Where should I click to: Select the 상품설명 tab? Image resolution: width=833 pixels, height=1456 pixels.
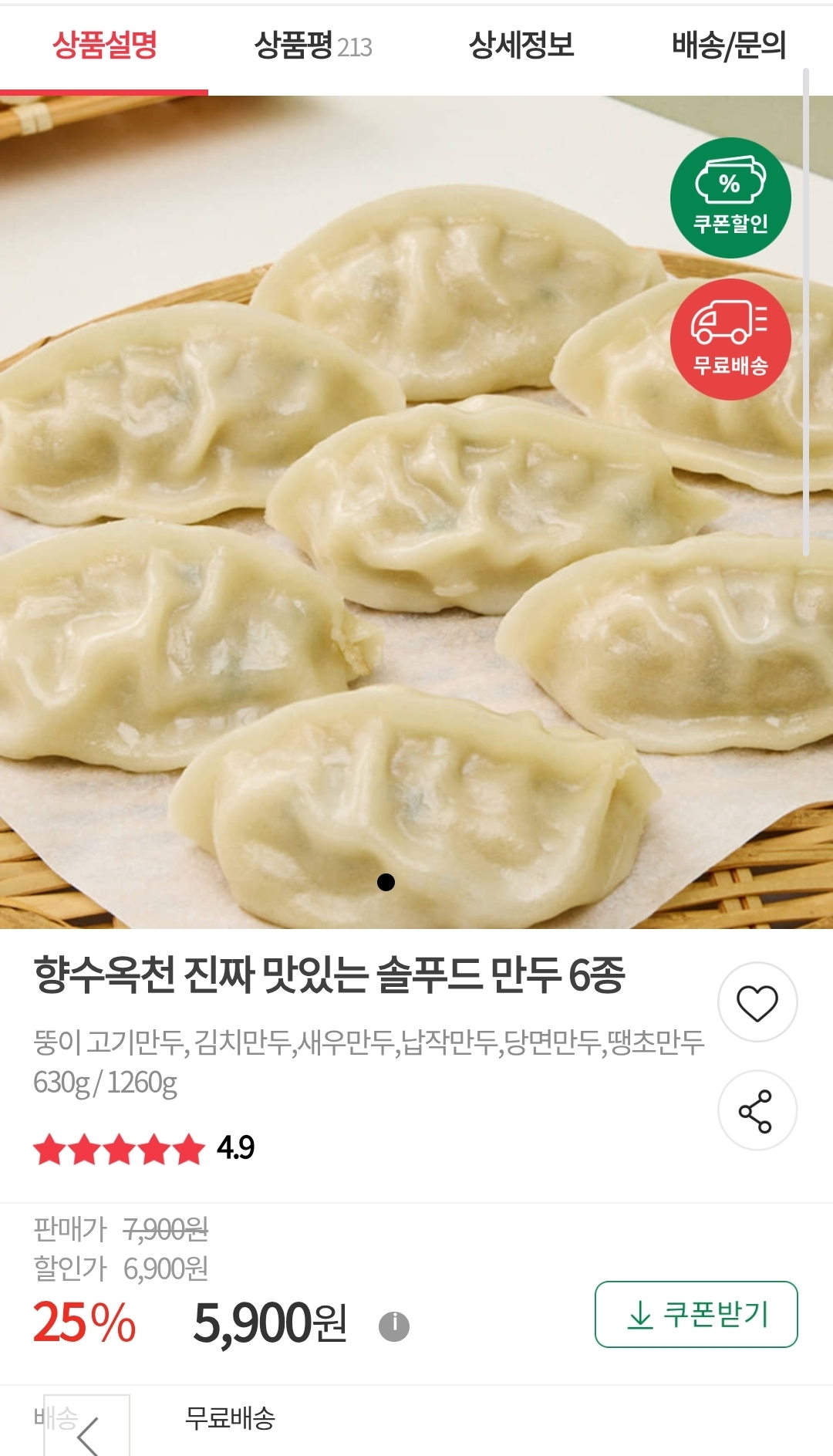pyautogui.click(x=104, y=46)
